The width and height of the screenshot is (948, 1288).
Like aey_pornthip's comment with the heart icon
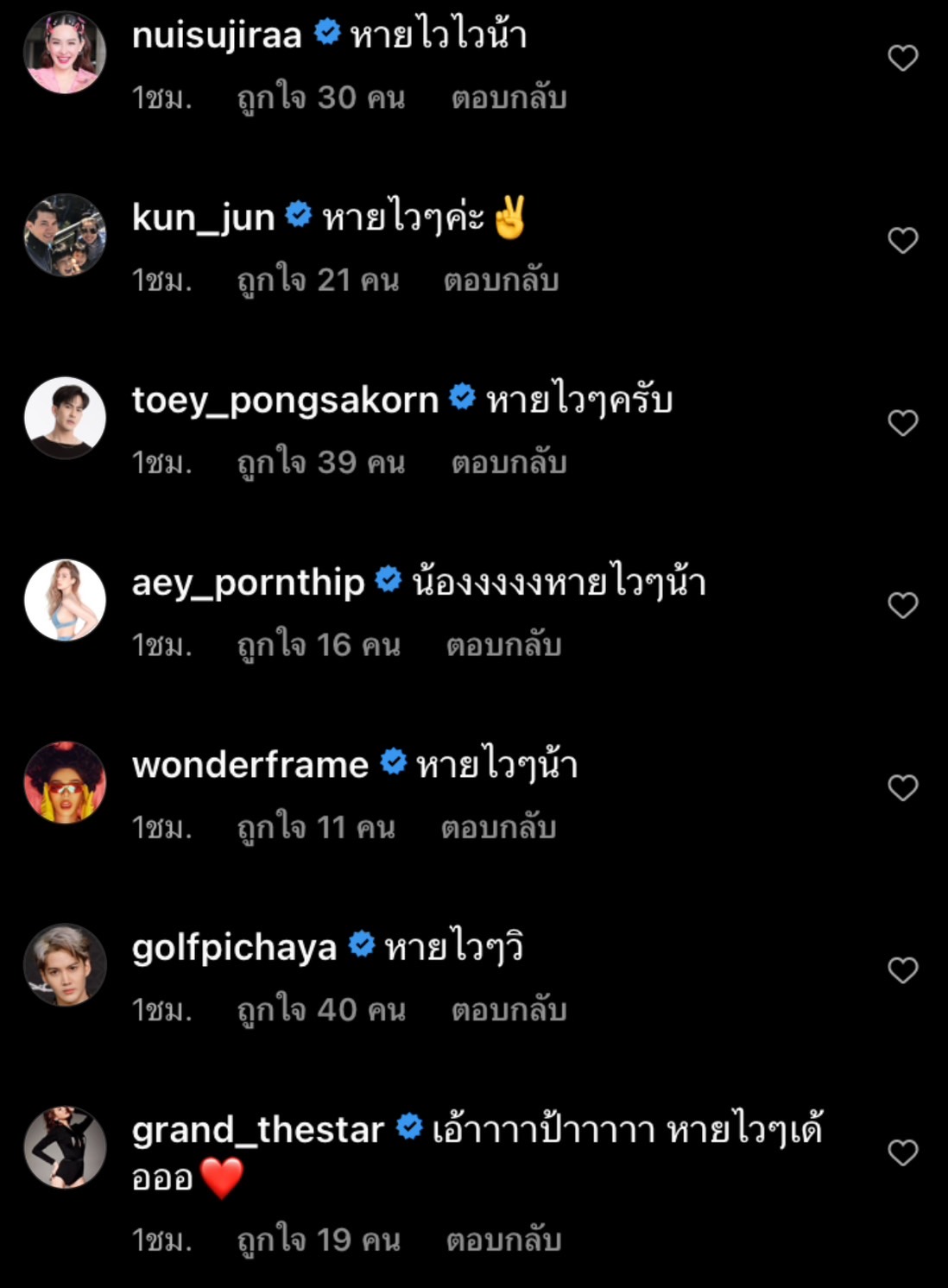[x=904, y=603]
